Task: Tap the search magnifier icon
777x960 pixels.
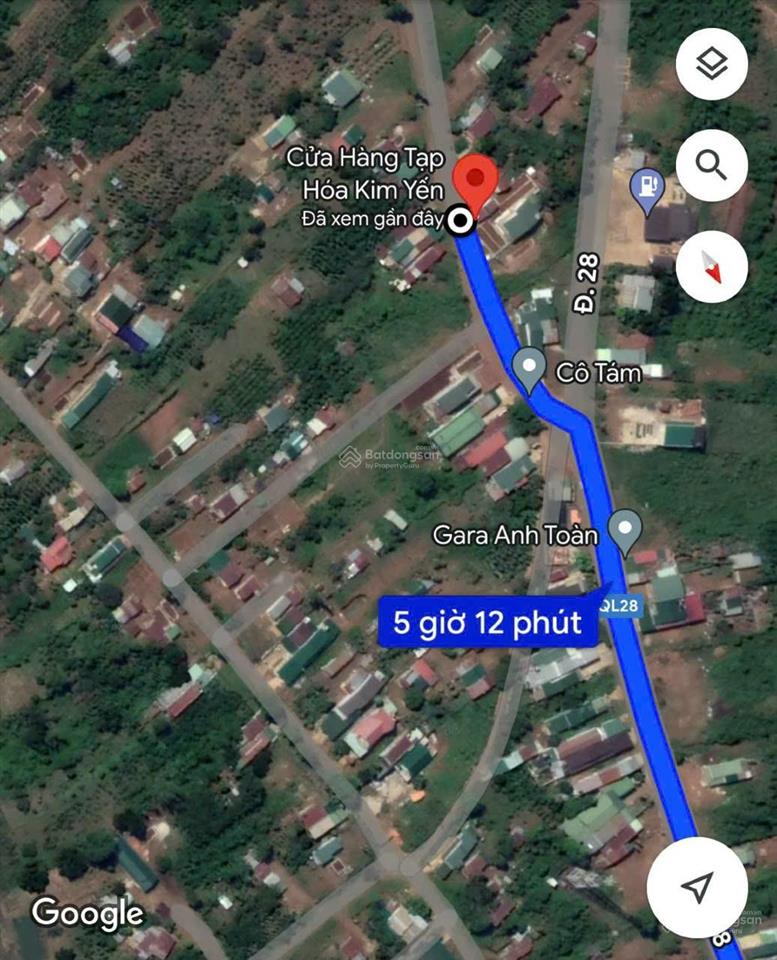Action: click(x=712, y=165)
